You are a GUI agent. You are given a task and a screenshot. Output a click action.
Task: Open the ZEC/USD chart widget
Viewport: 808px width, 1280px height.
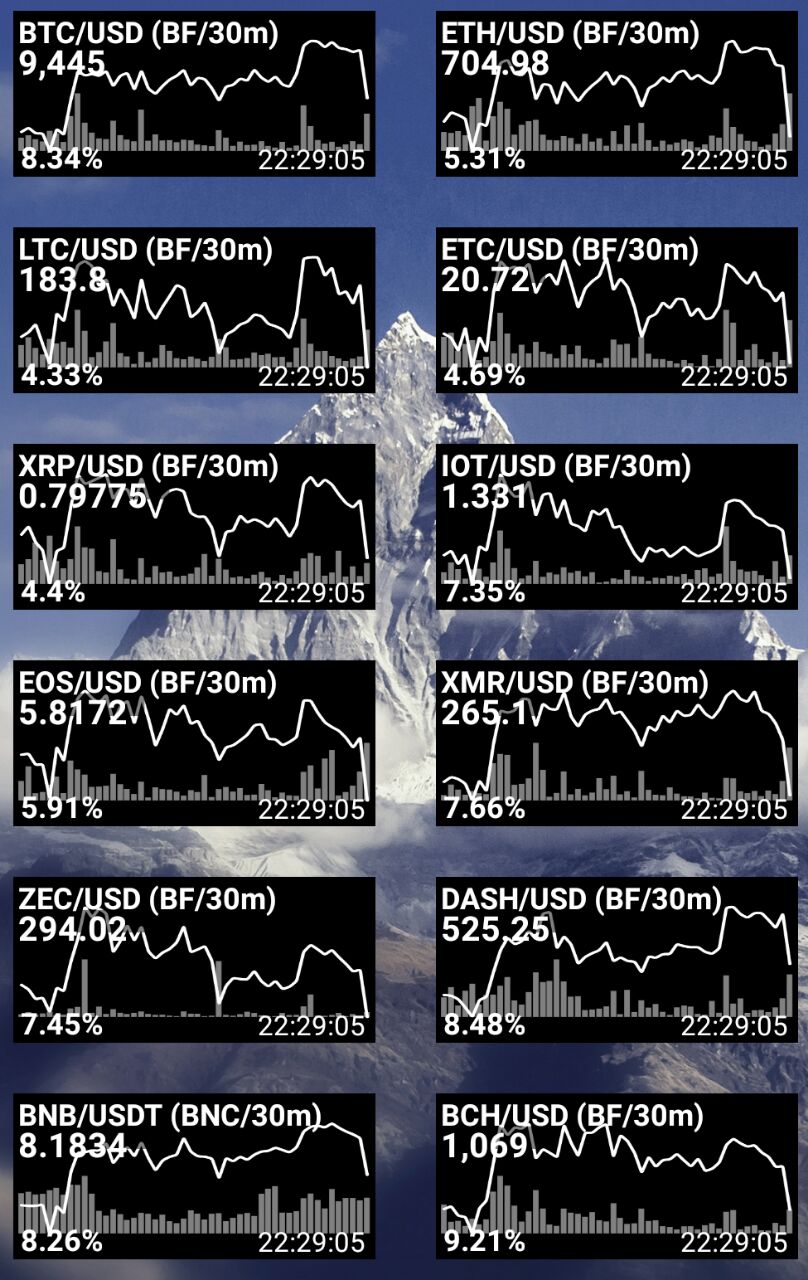coord(194,960)
